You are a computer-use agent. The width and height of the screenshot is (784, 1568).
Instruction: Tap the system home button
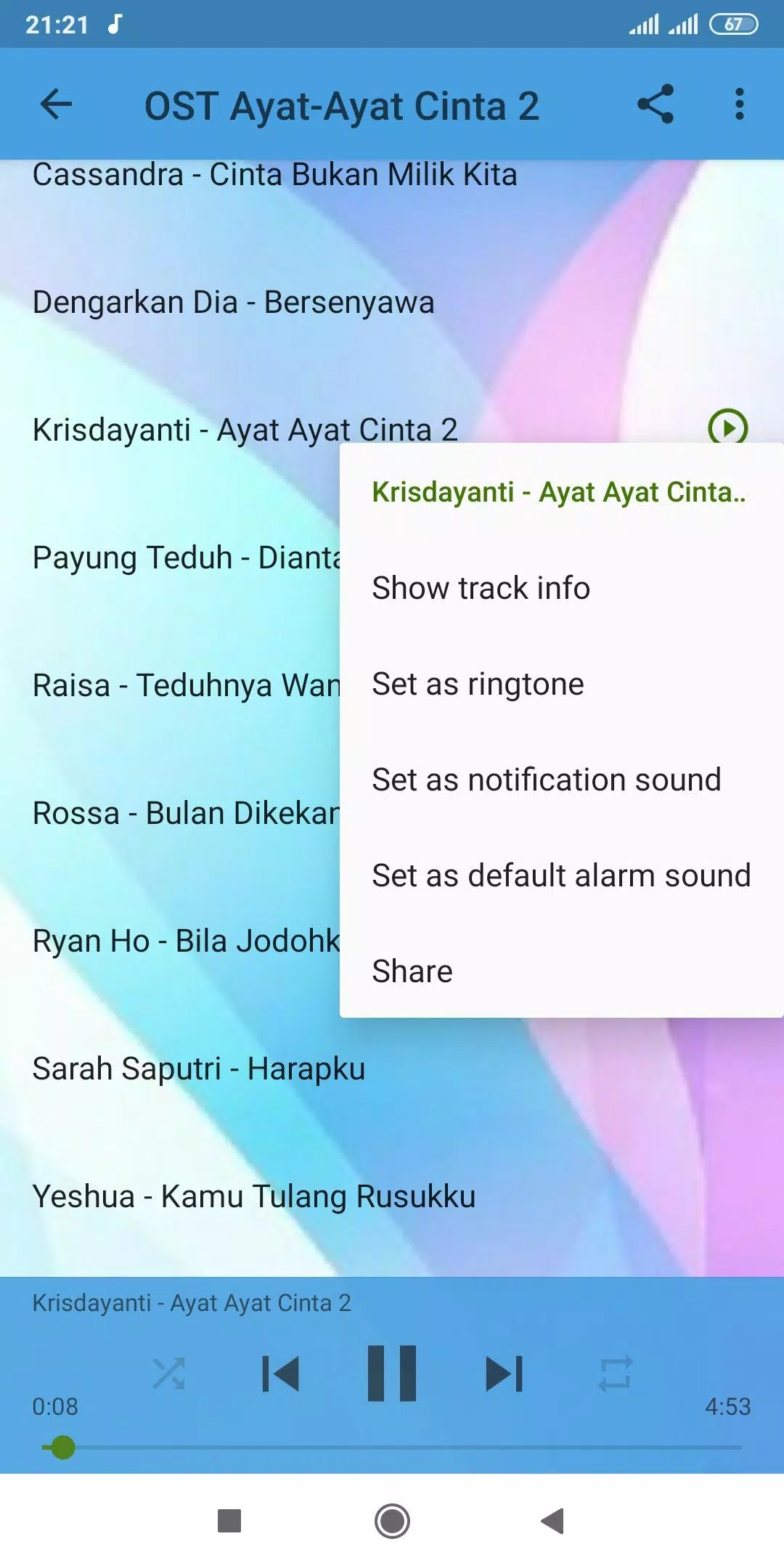392,1521
